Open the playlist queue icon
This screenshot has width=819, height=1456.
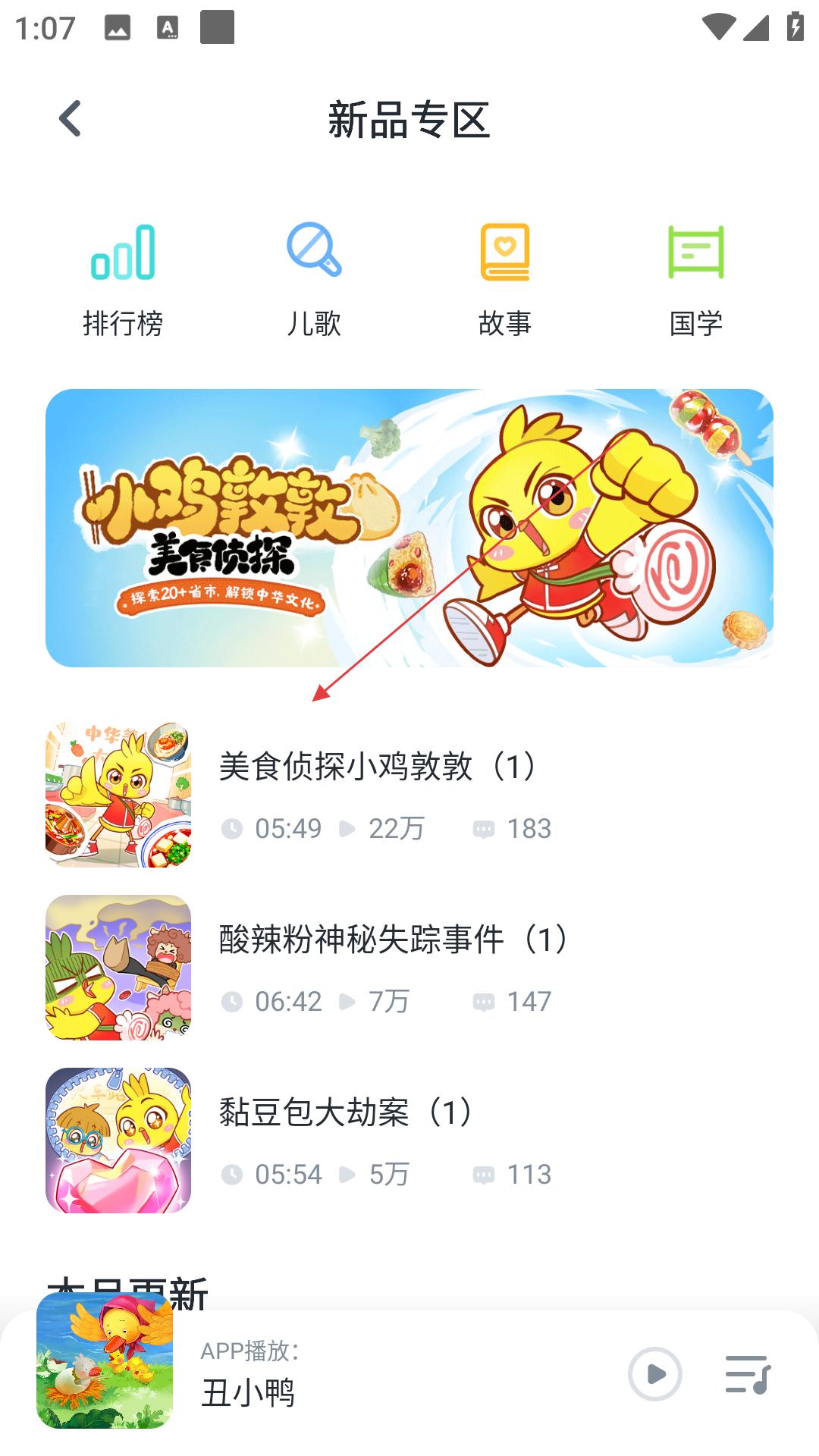point(748,1373)
